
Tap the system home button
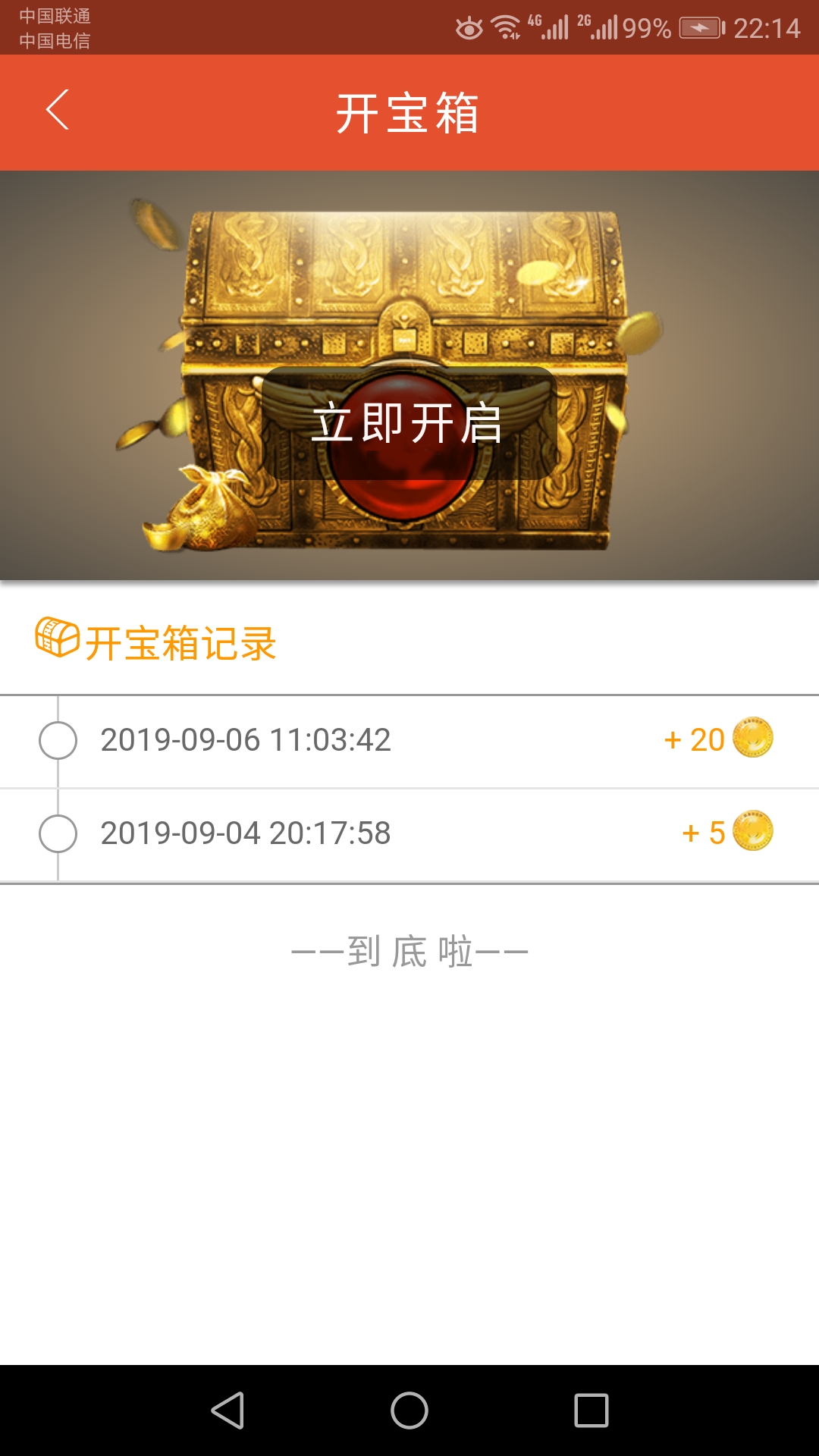pyautogui.click(x=409, y=1410)
